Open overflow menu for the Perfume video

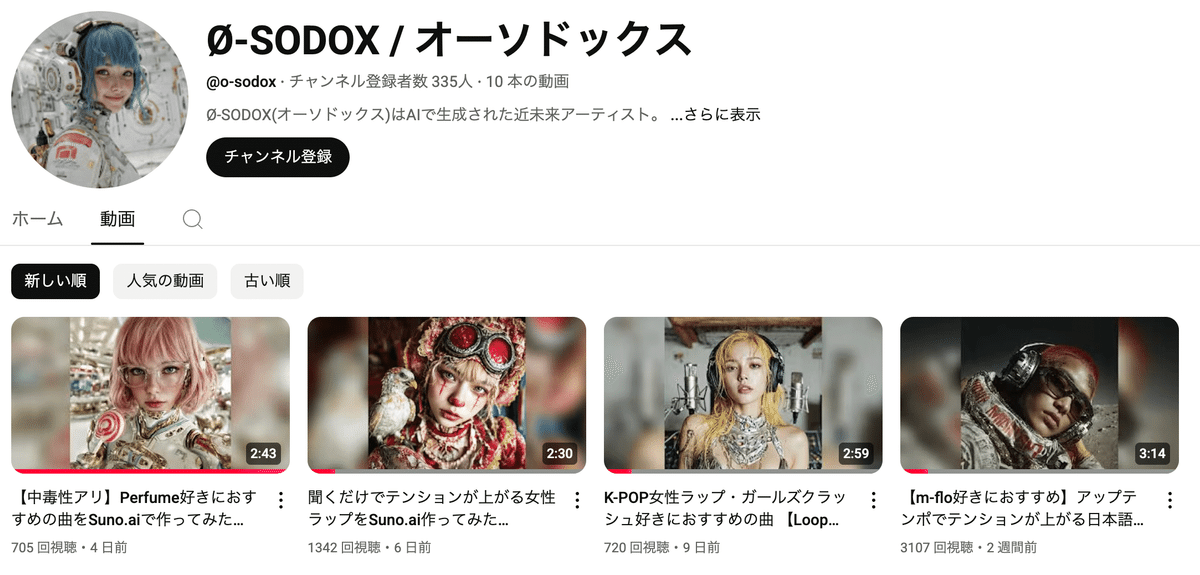coord(281,499)
